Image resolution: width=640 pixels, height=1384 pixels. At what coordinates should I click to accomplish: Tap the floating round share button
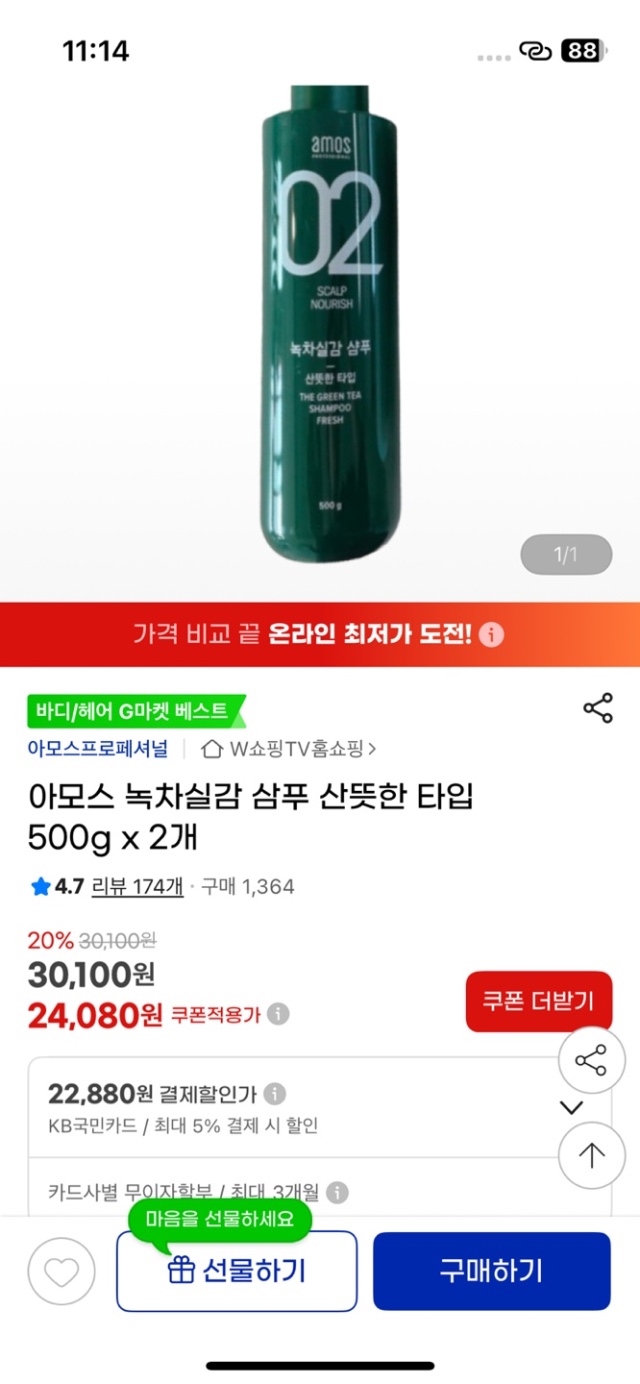[x=591, y=1062]
